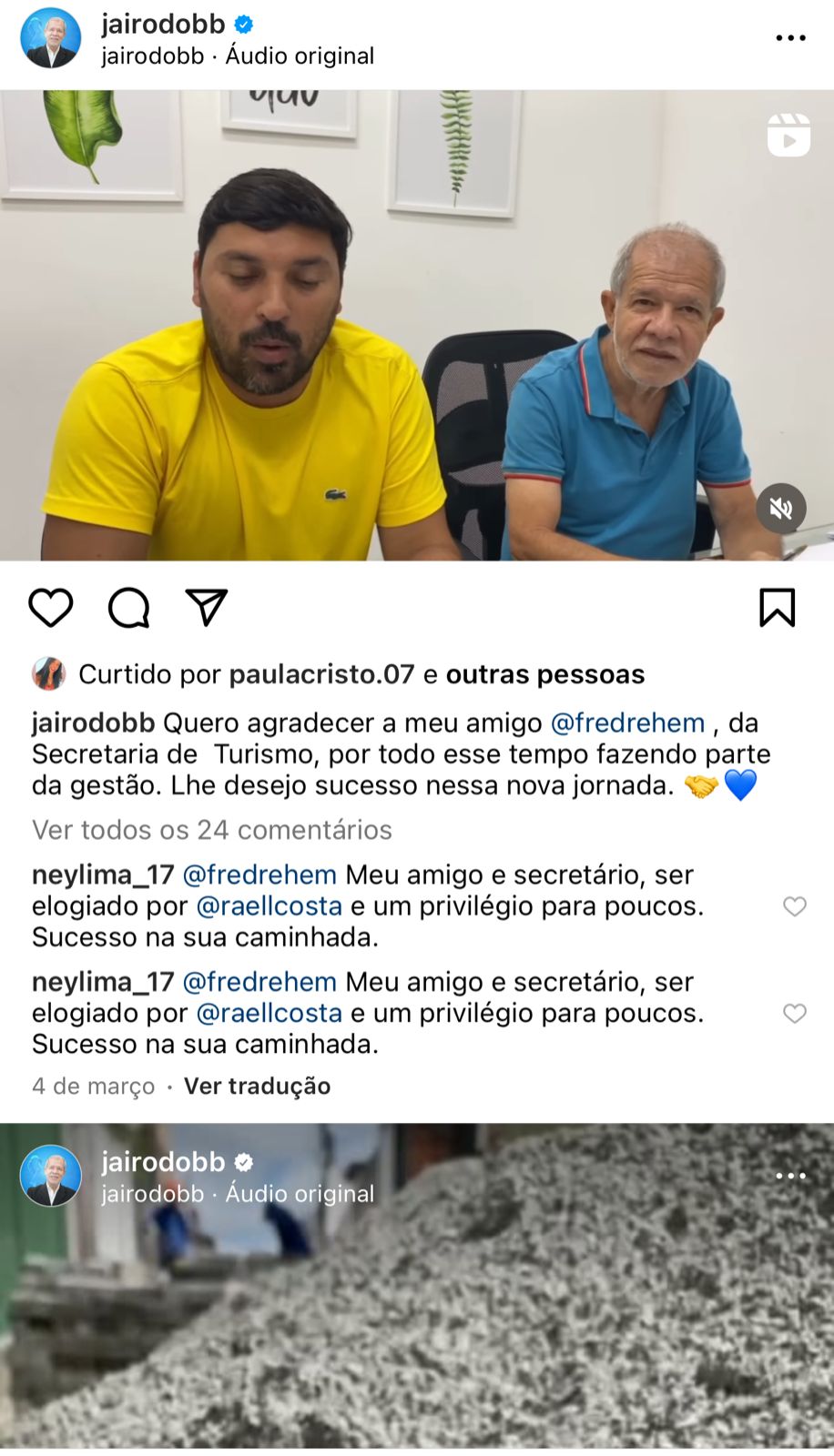The height and width of the screenshot is (1456, 834).
Task: Play the reel with two men
Action: coord(417,325)
